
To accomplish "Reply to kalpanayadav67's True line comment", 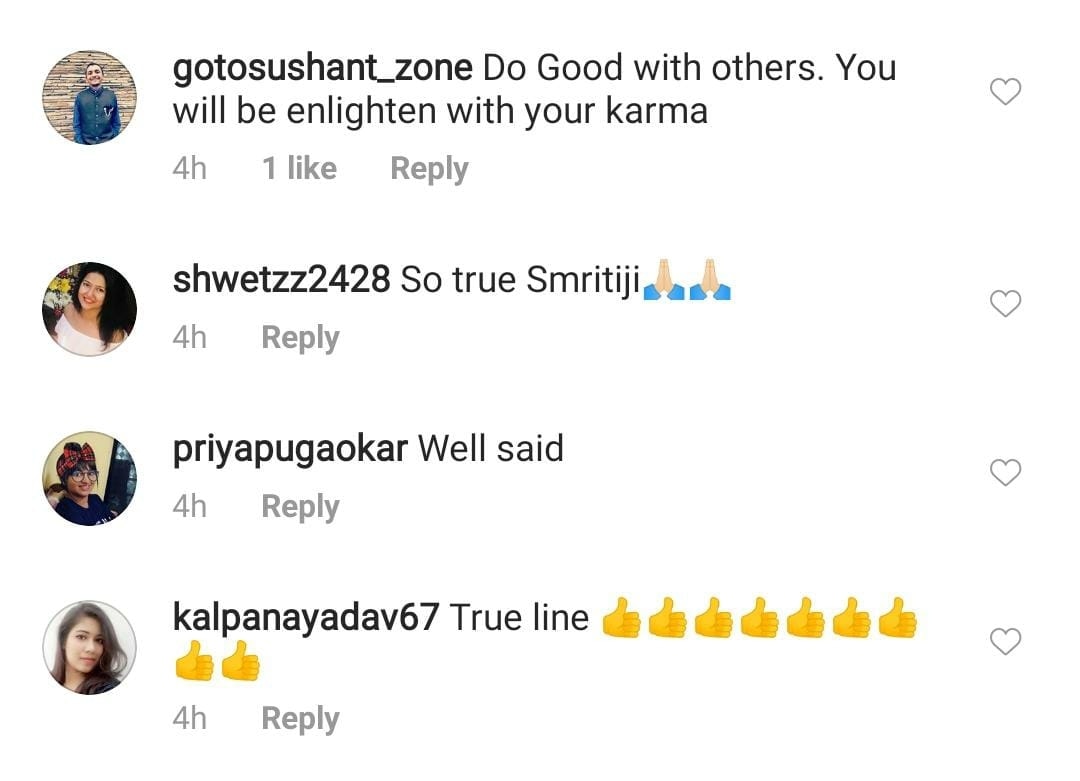I will [300, 719].
